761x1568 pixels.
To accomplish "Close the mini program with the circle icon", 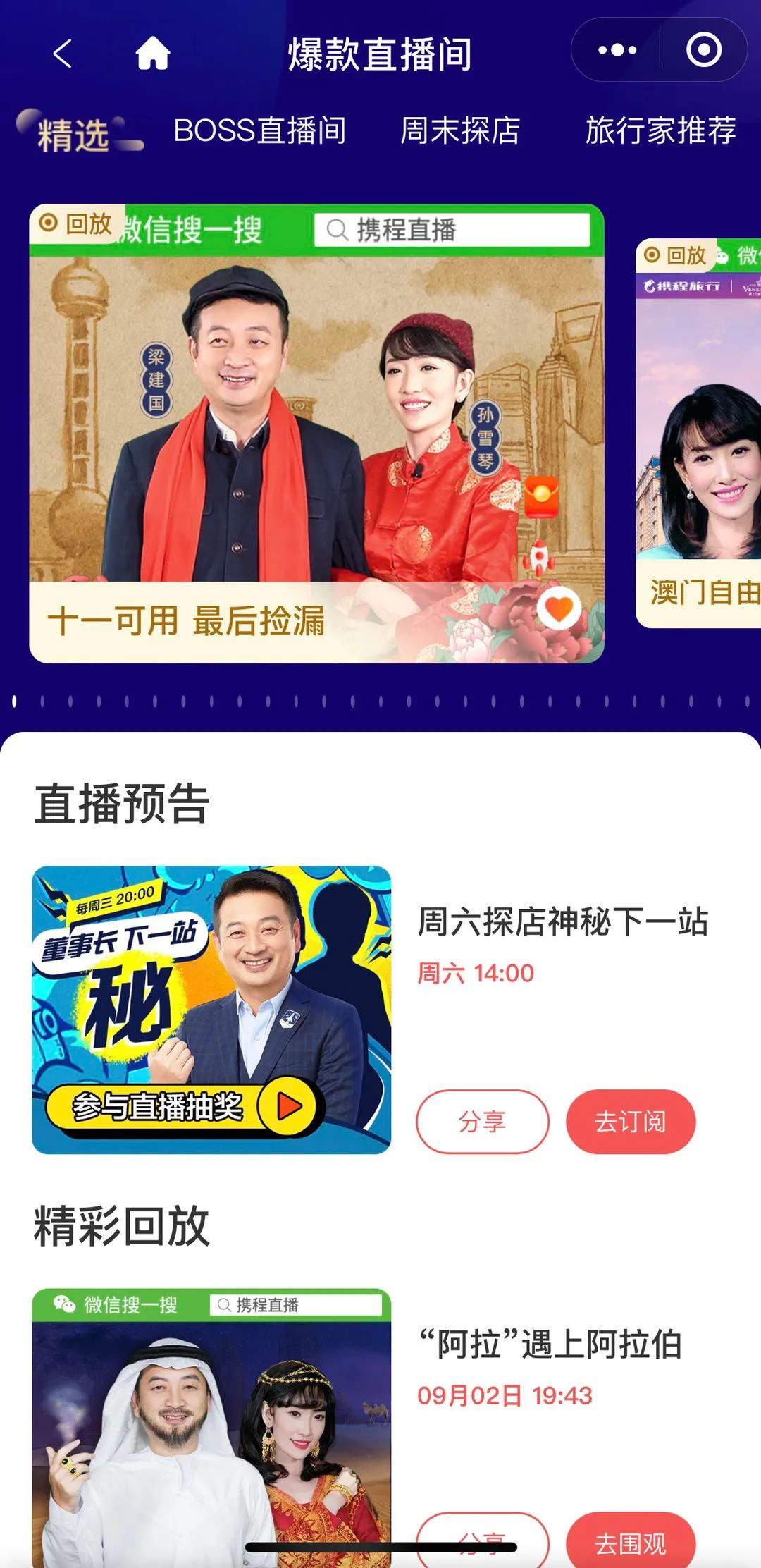I will [703, 50].
